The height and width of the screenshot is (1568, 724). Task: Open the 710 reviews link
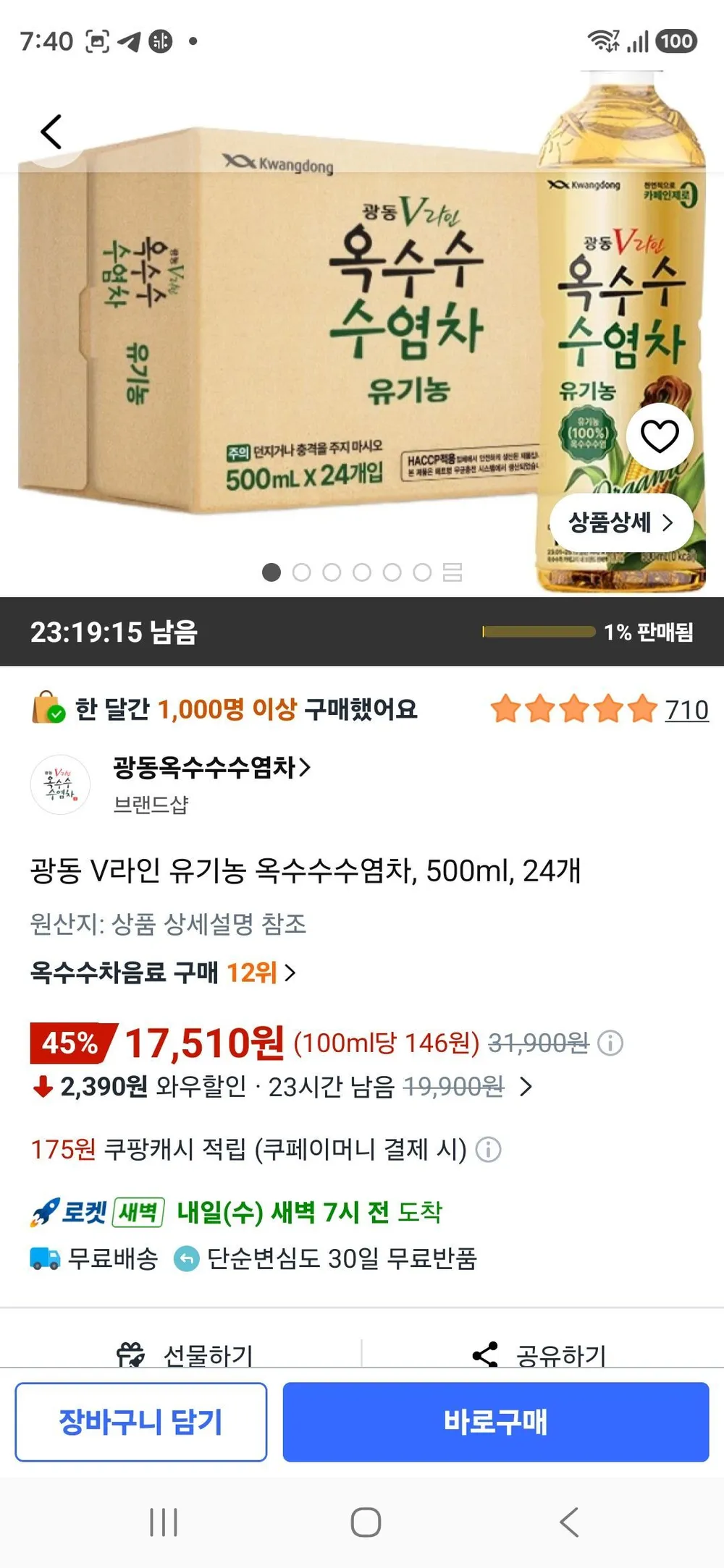(x=686, y=710)
